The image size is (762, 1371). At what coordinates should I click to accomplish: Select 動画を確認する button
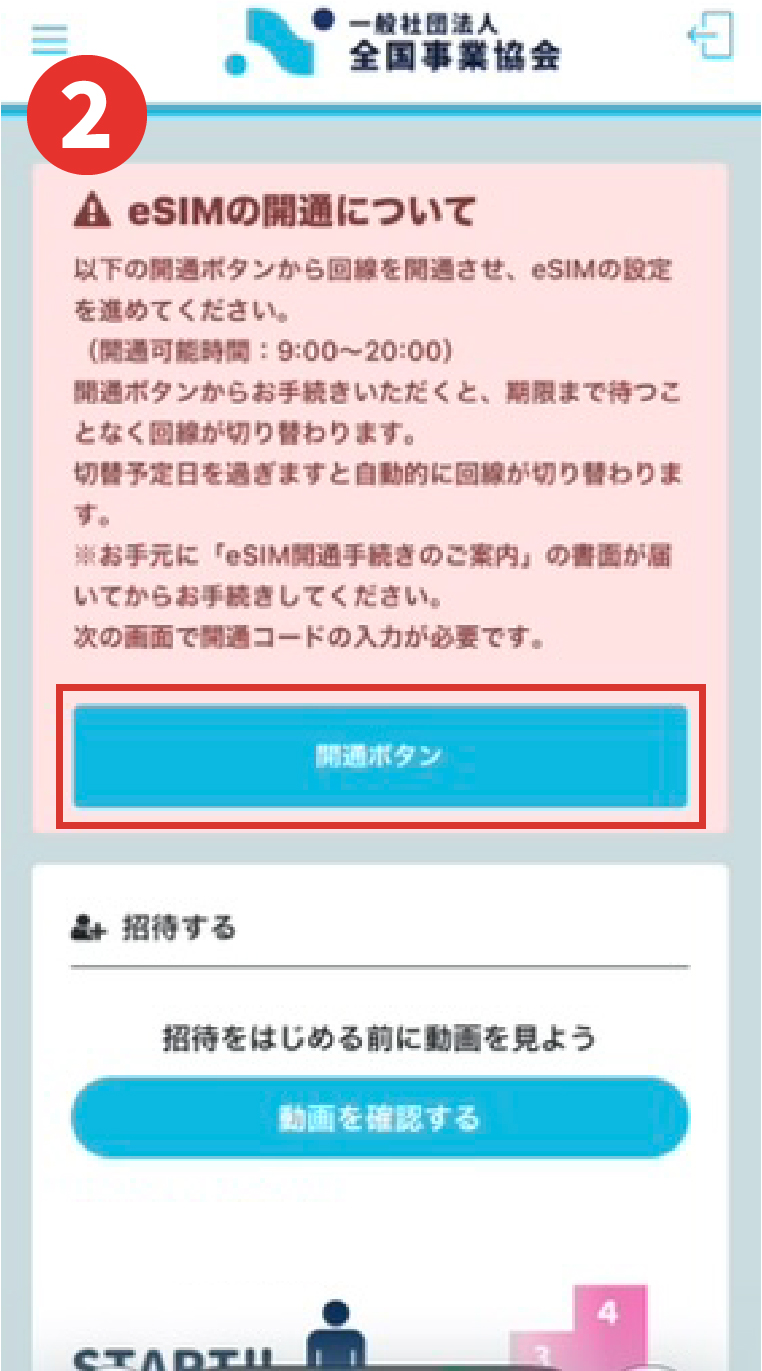(x=380, y=1118)
